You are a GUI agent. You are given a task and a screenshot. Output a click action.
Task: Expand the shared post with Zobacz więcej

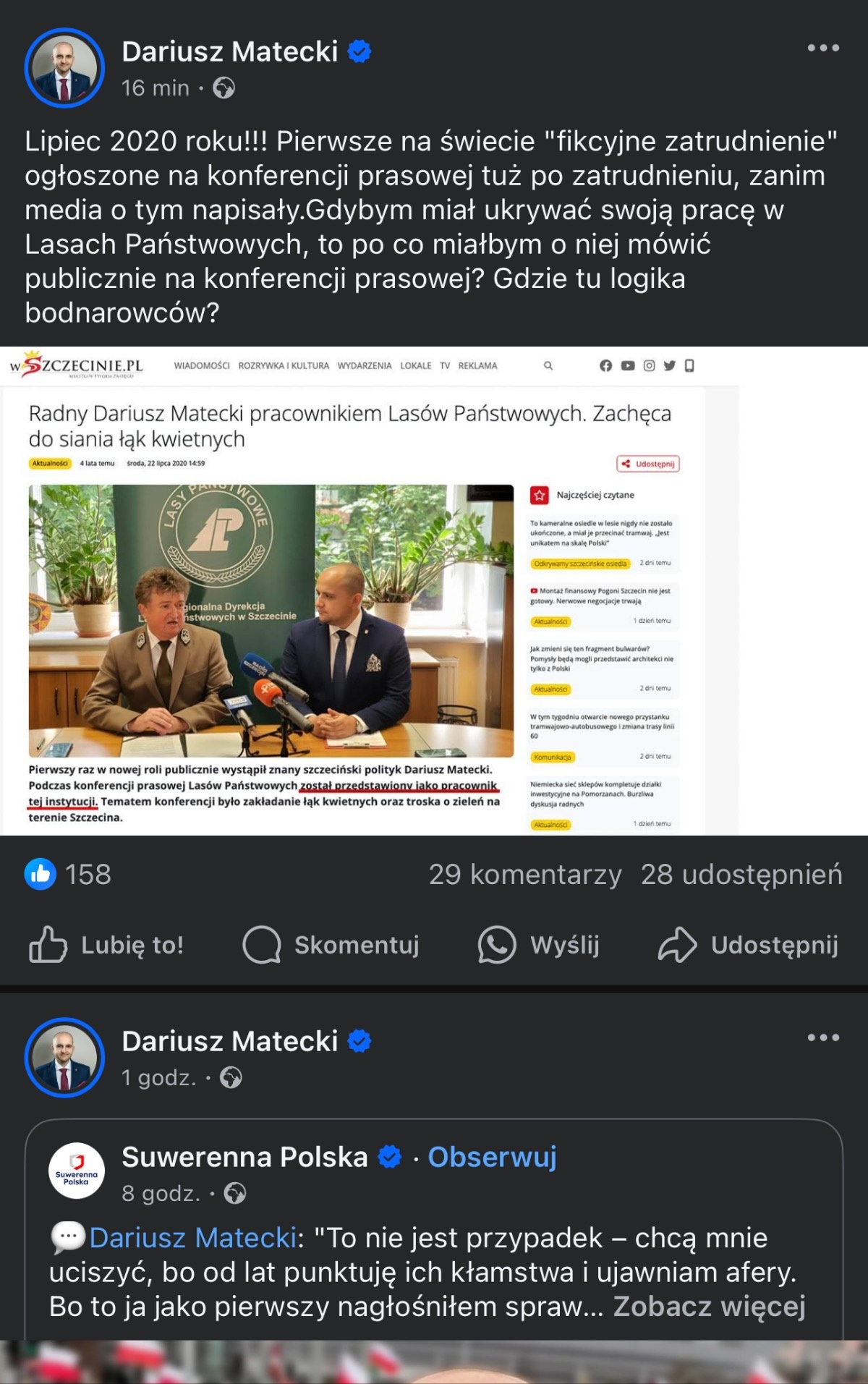click(709, 1307)
